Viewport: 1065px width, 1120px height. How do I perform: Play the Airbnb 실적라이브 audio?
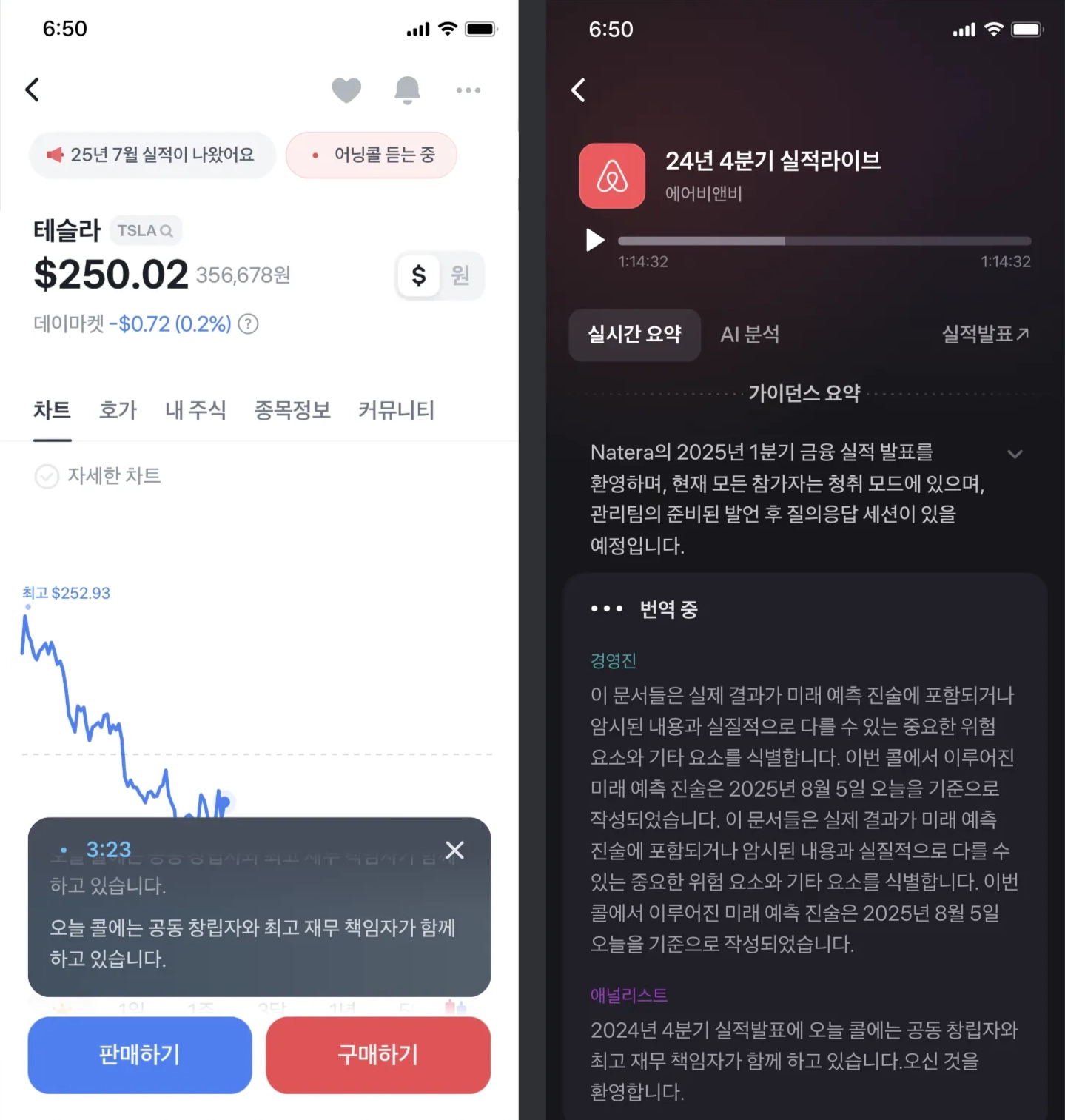coord(594,240)
